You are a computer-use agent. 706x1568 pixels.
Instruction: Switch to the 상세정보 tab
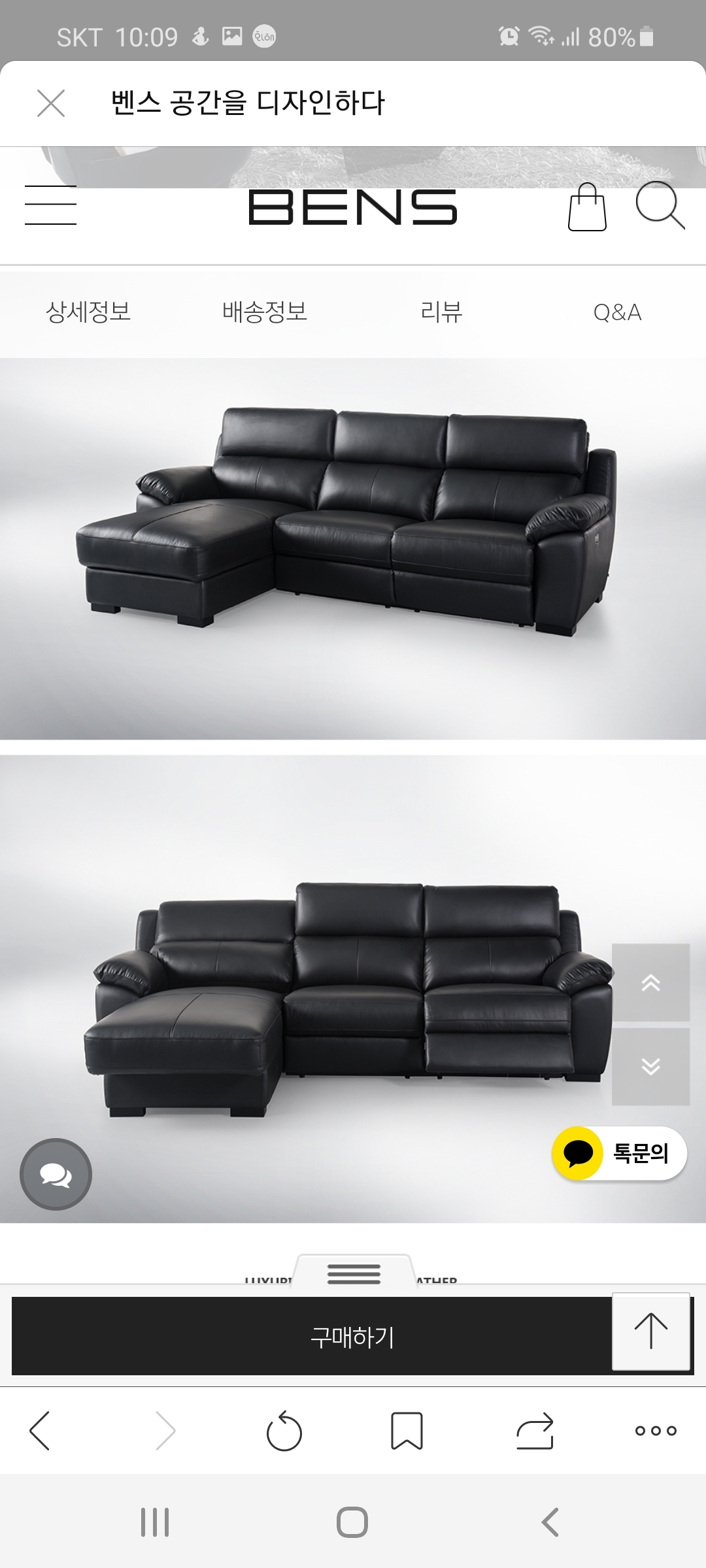tap(88, 312)
